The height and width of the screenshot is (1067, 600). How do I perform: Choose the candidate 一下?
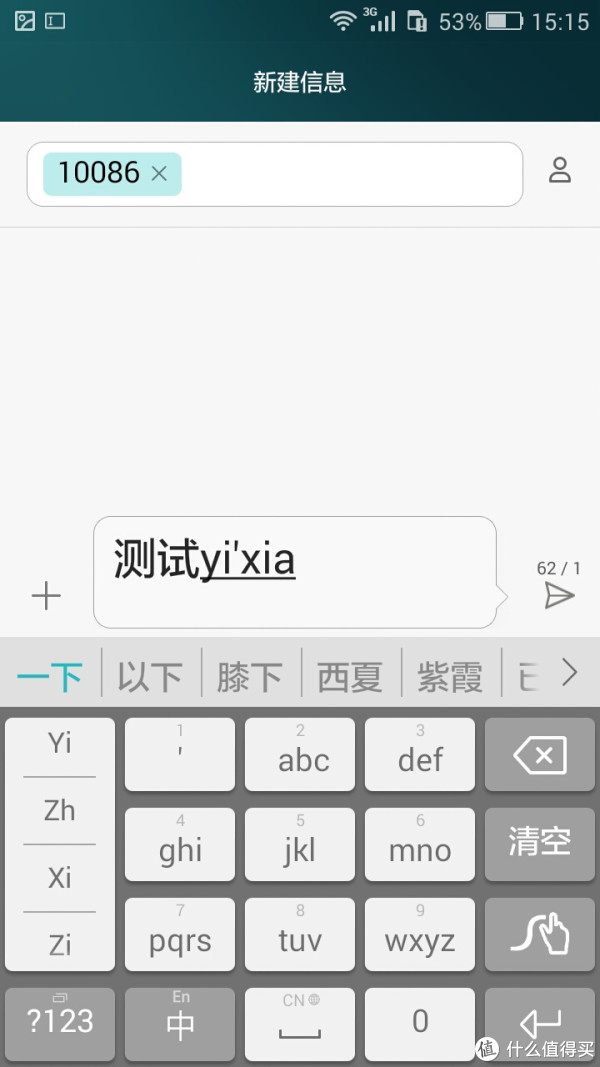pyautogui.click(x=50, y=677)
